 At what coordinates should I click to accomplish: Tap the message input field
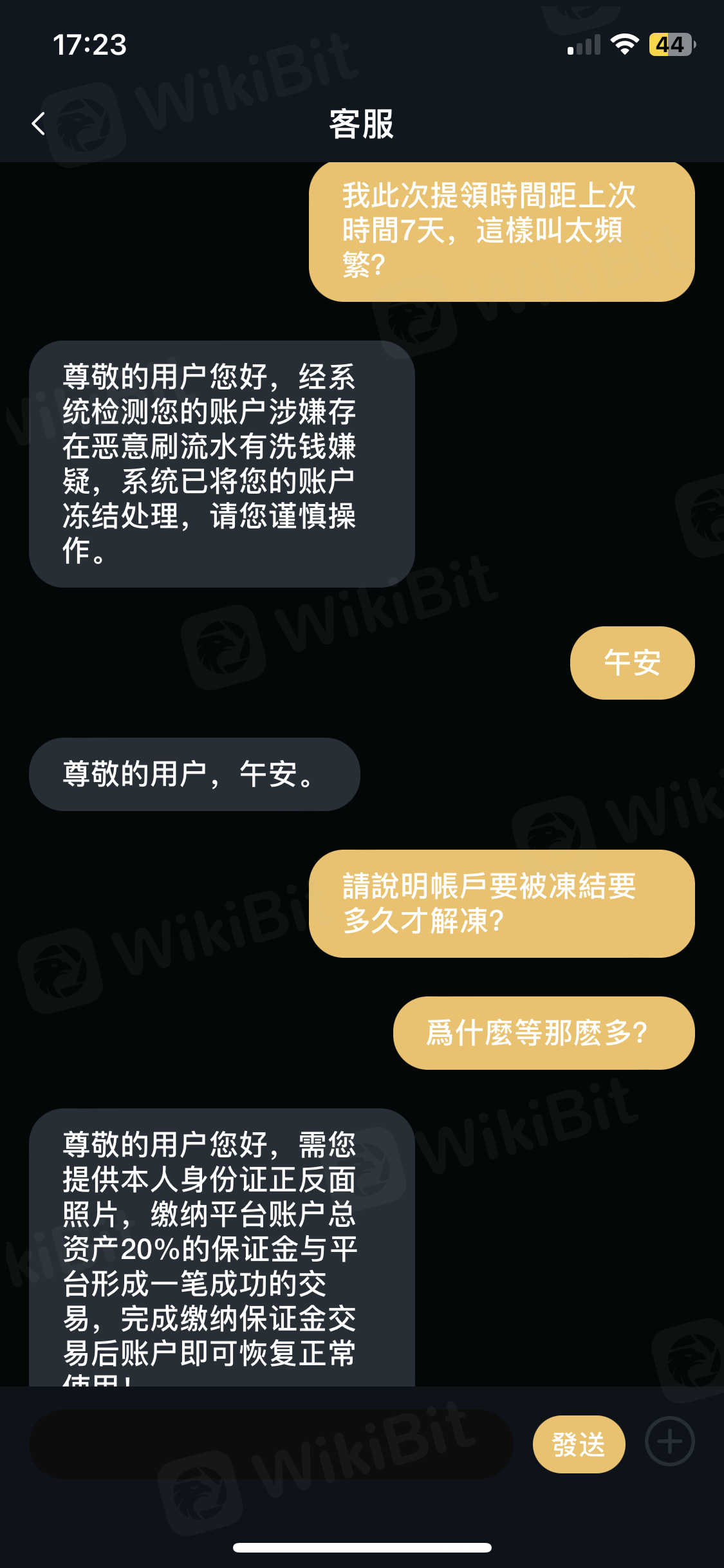(x=270, y=1444)
